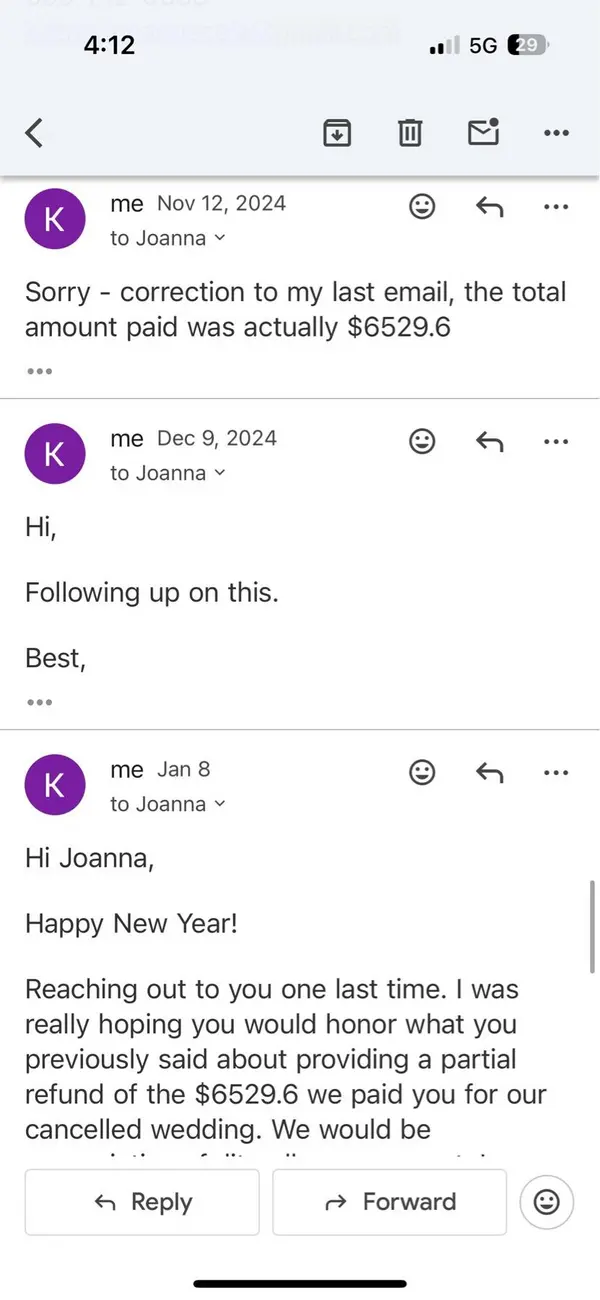The image size is (600, 1300).
Task: Mark the thread as unread
Action: tap(484, 131)
